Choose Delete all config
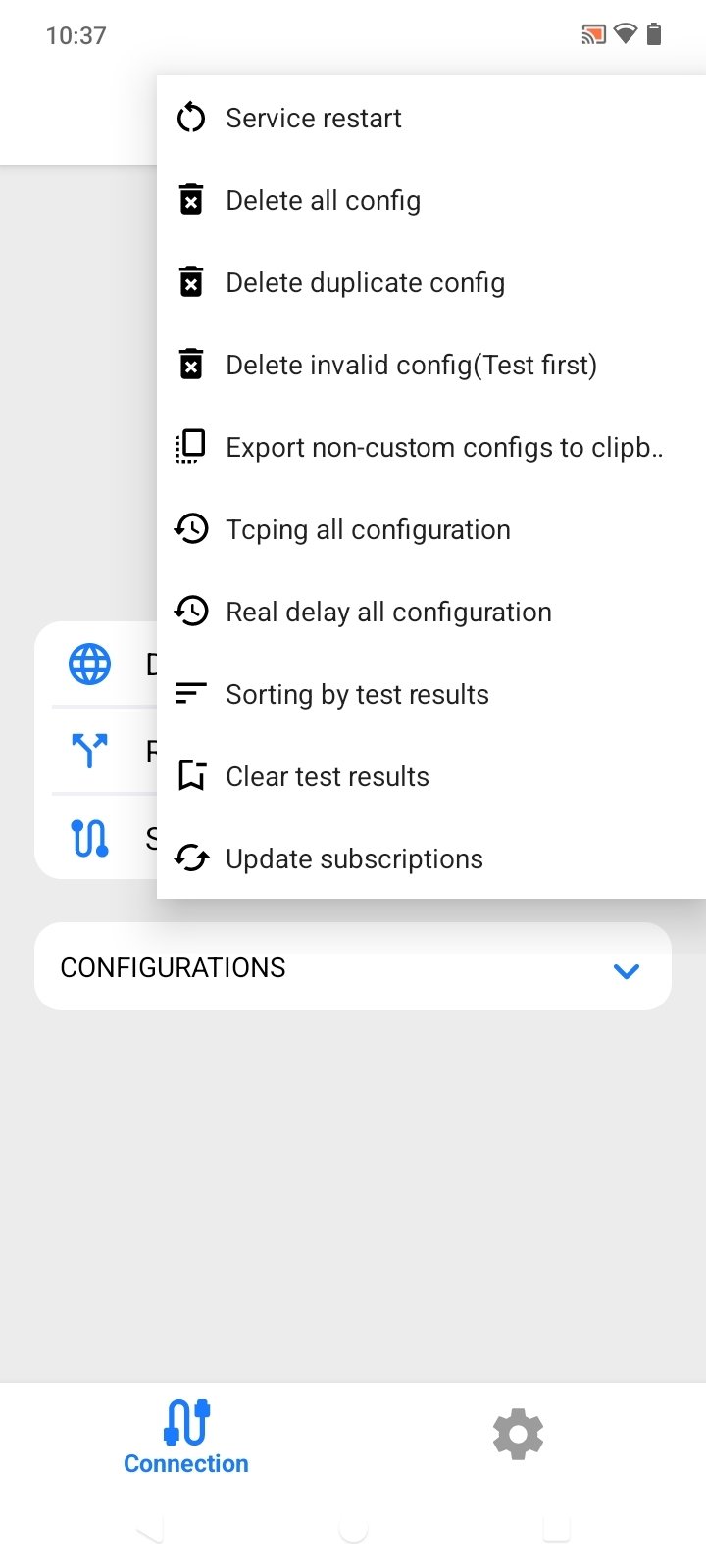The image size is (706, 1568). [x=324, y=201]
